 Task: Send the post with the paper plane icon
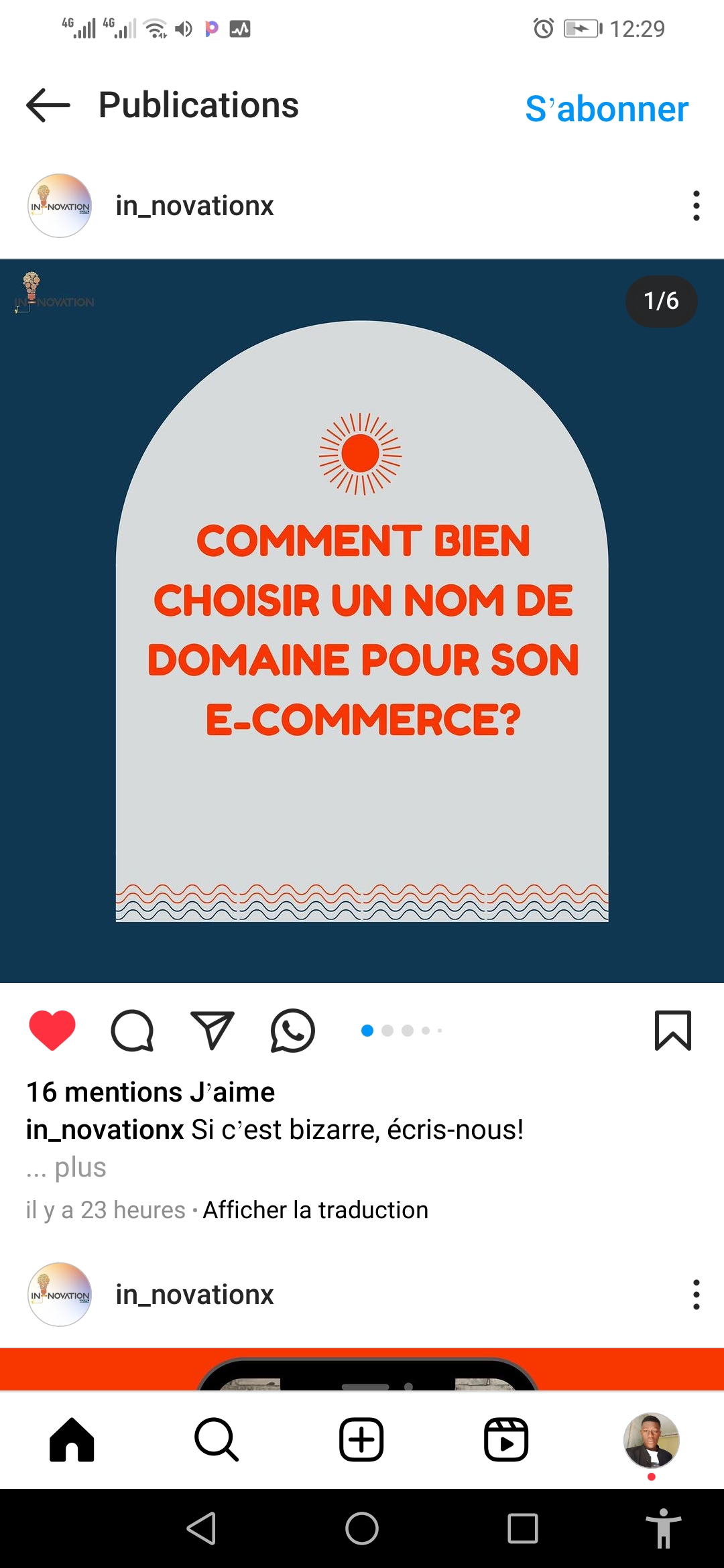(213, 1030)
